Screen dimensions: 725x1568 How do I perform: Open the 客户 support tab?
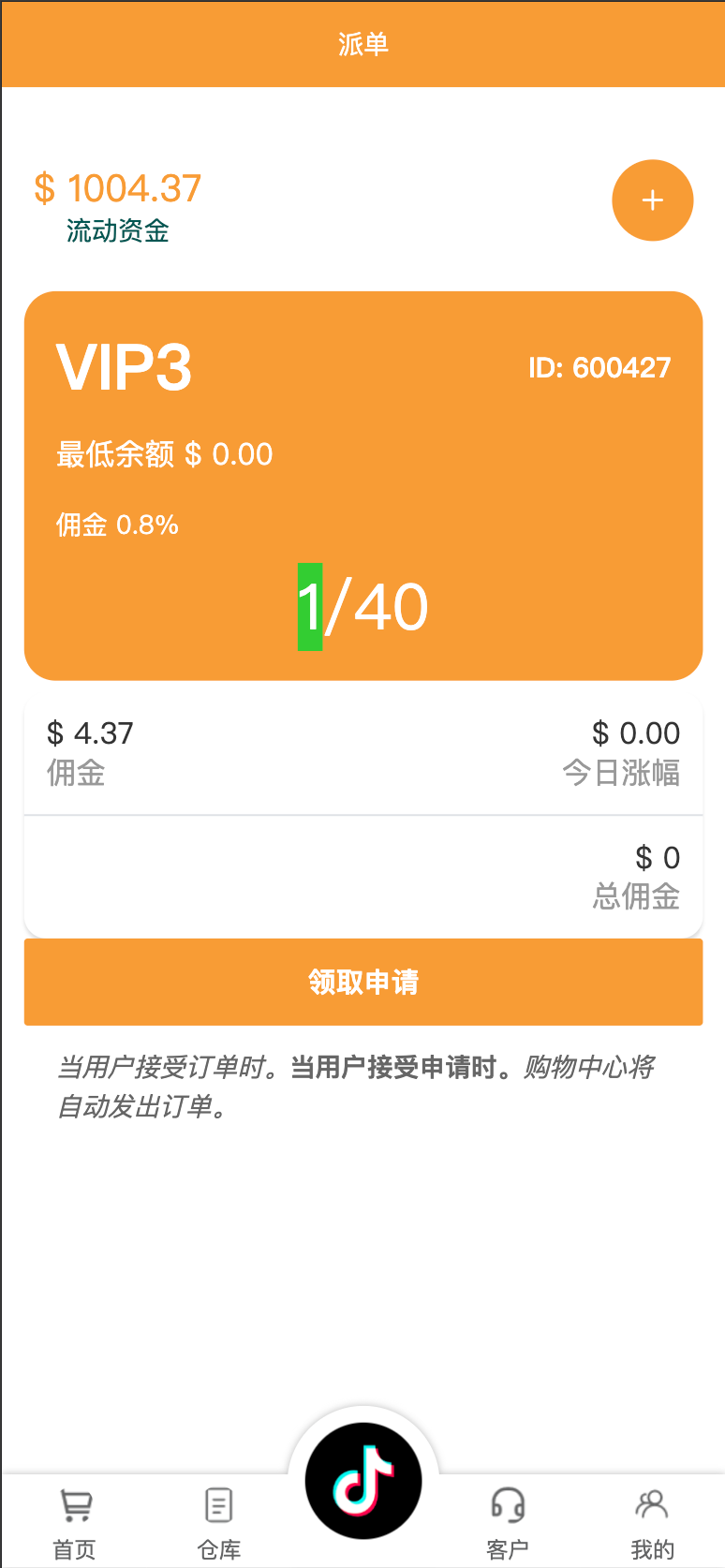508,1522
